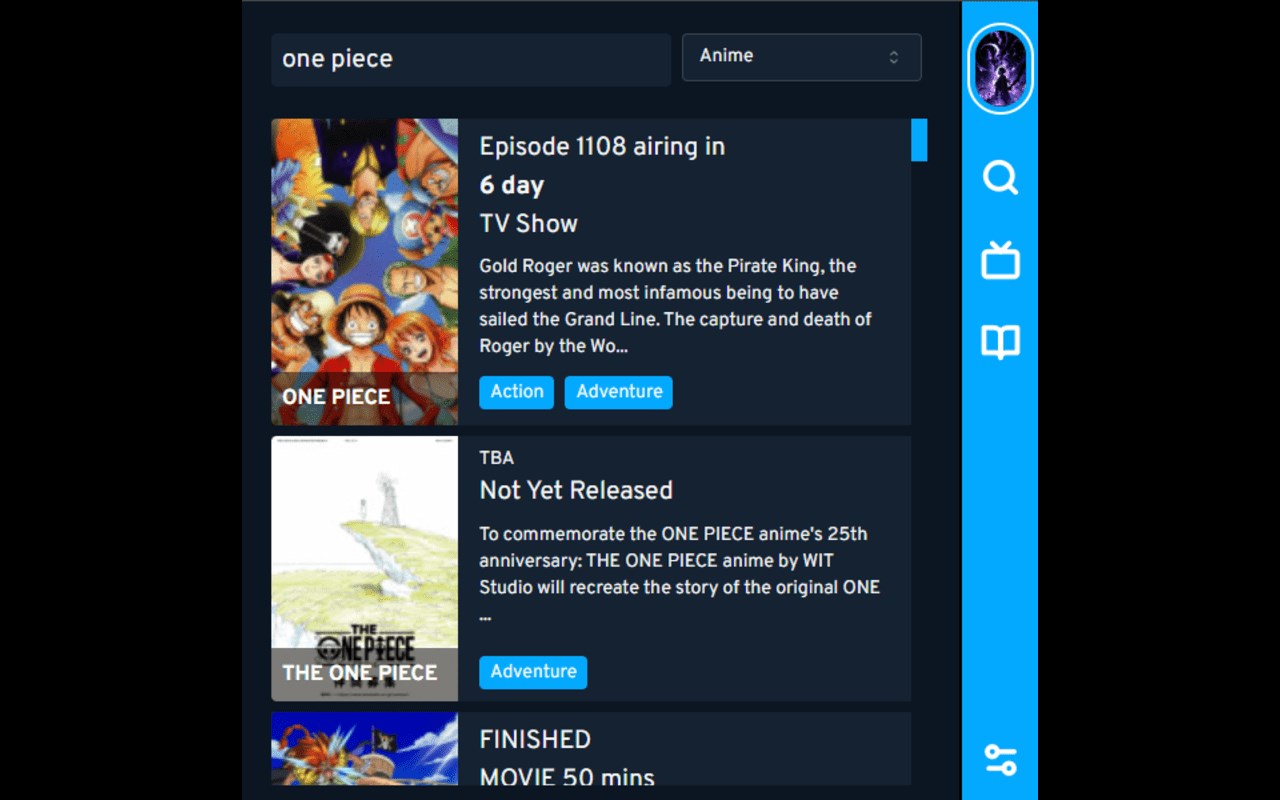Screen dimensions: 1280x800
Task: Open search from the sidebar
Action: point(1000,179)
